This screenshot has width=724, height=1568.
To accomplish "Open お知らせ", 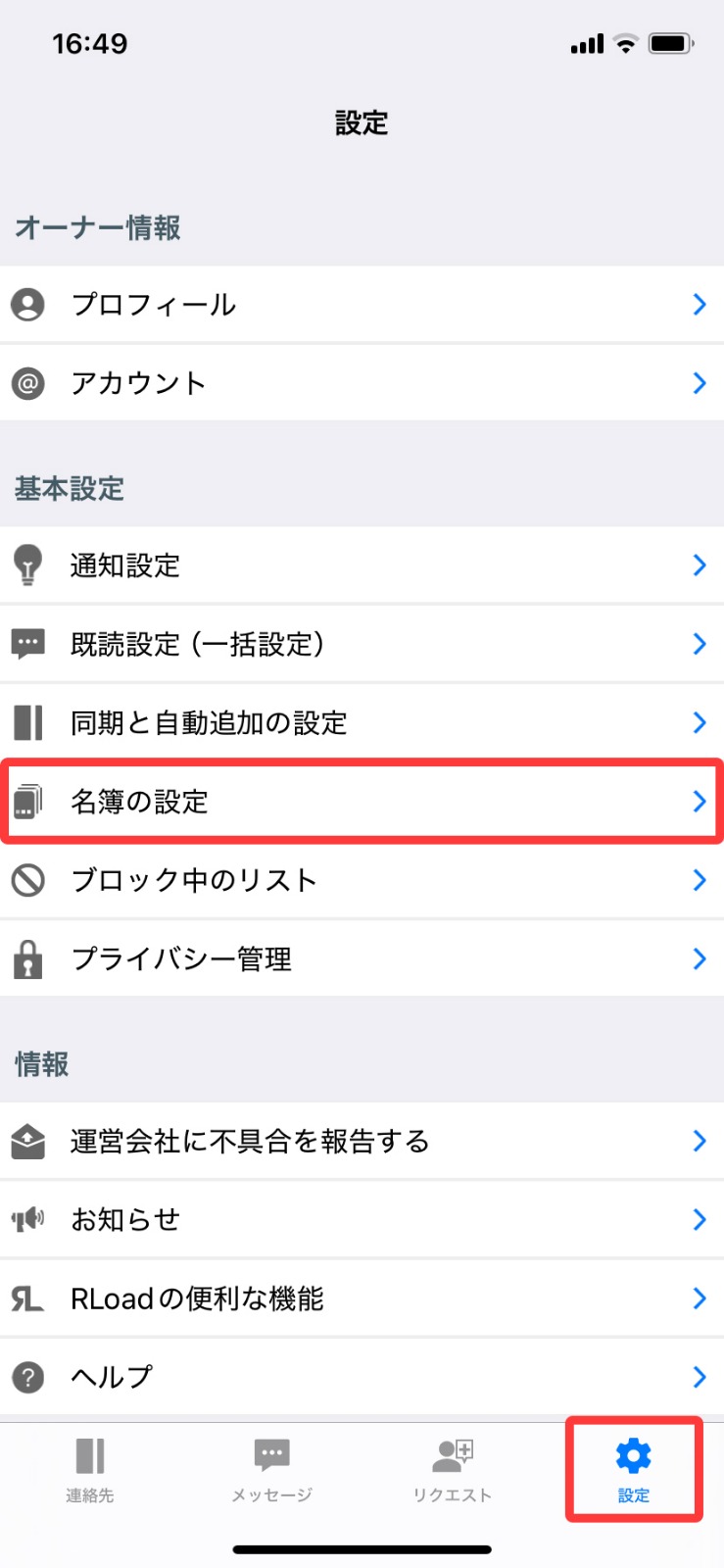I will point(362,1220).
